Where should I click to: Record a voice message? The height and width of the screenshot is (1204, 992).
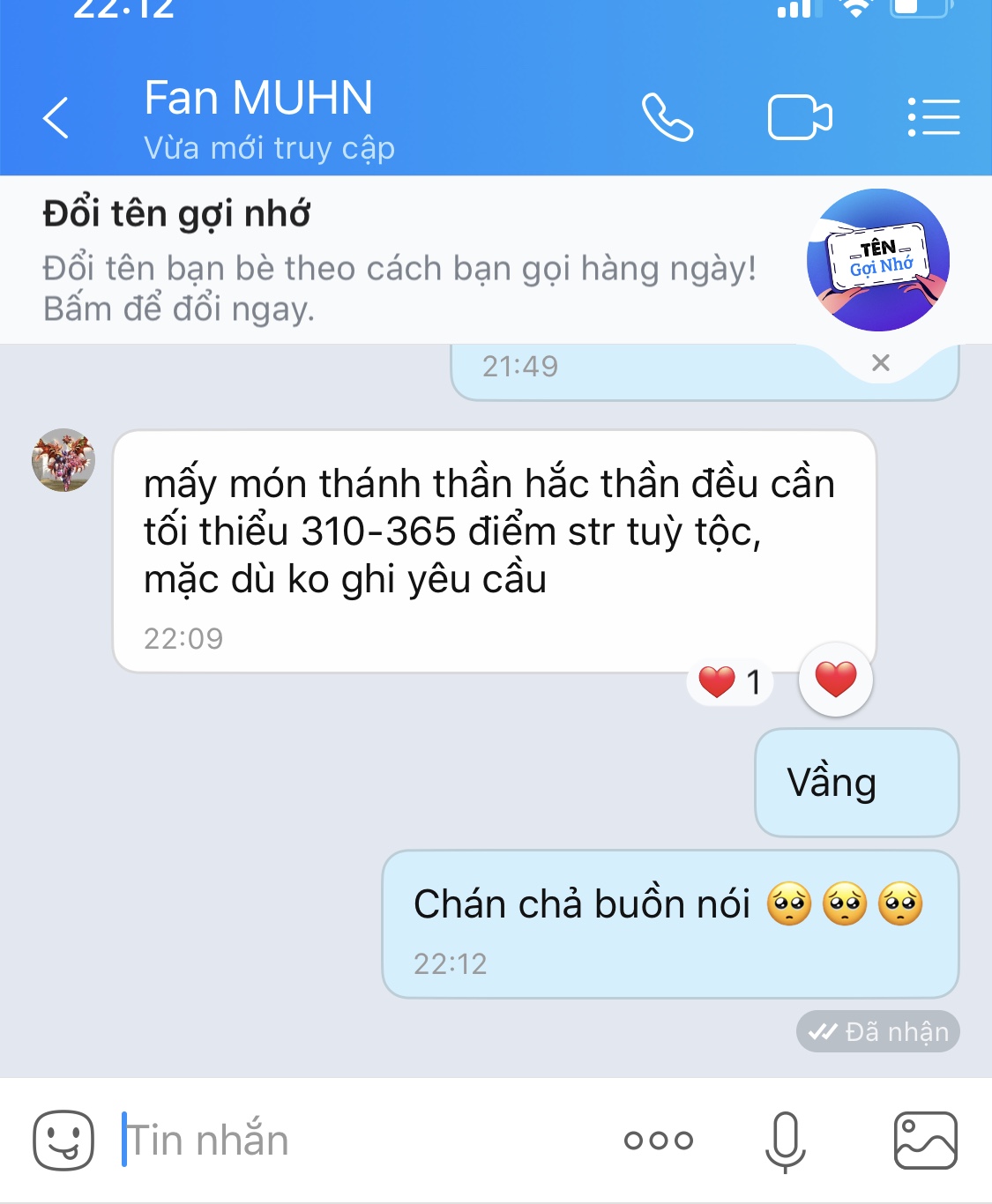coord(785,1140)
